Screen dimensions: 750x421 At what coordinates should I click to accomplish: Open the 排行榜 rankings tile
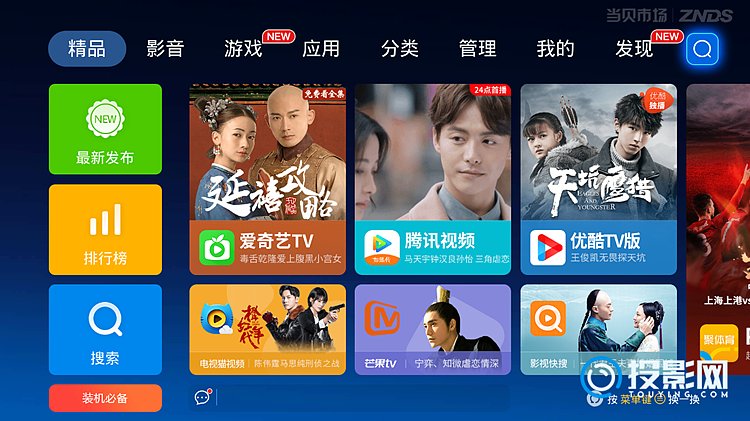coord(105,230)
